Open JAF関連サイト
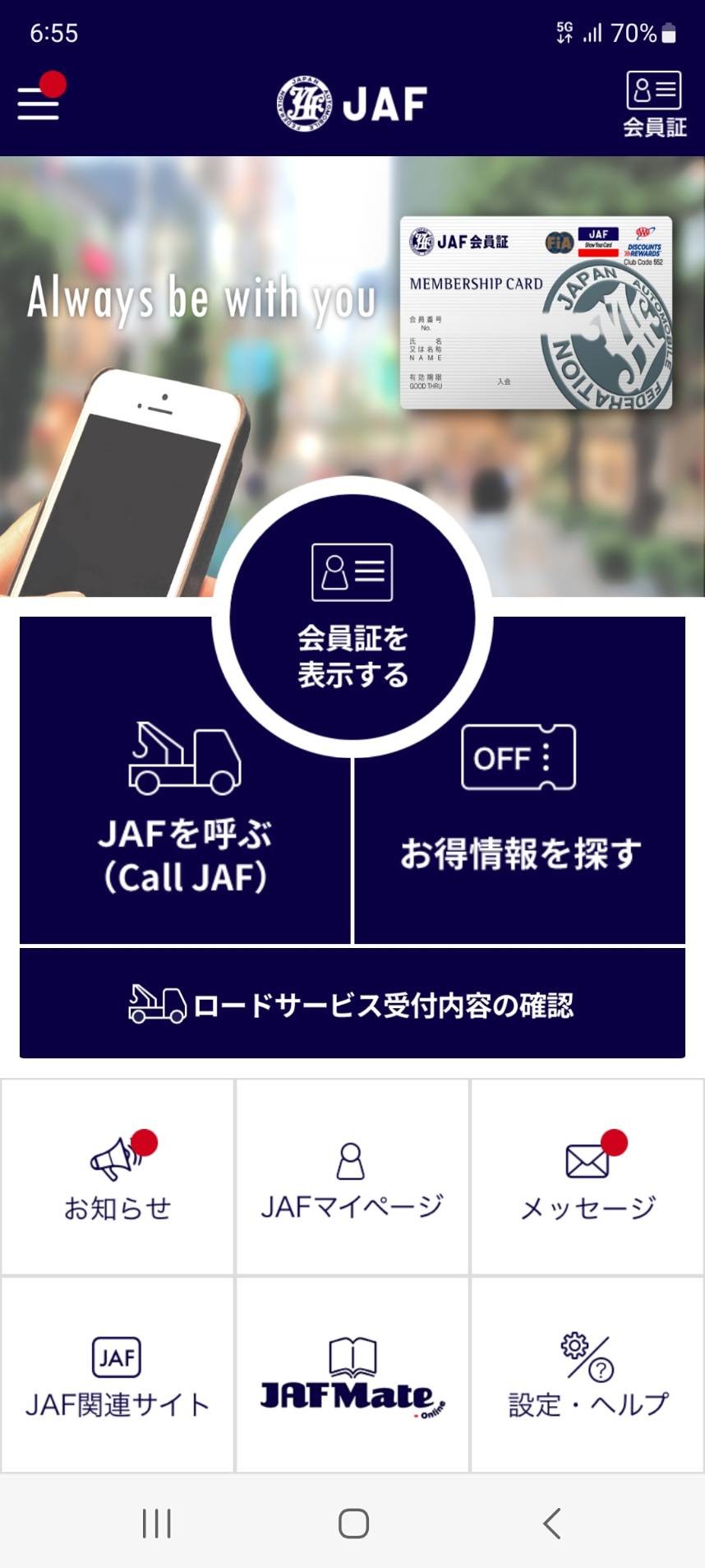705x1568 pixels. tap(118, 1375)
